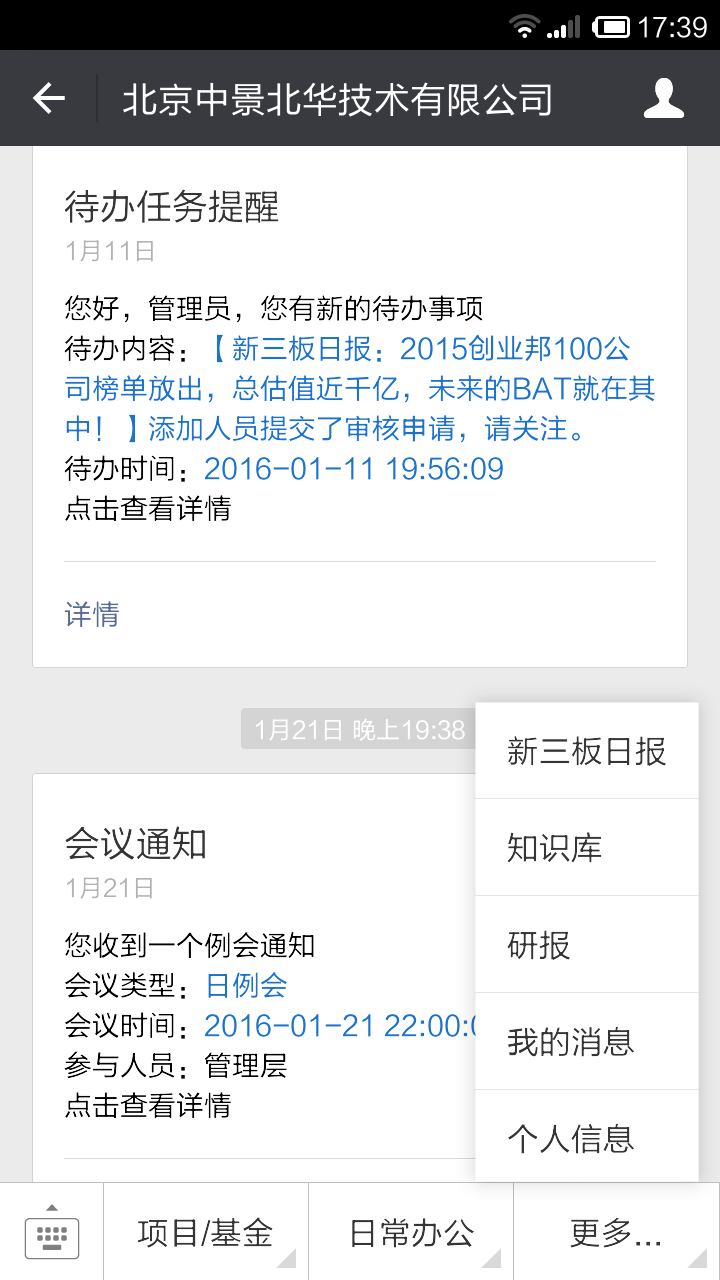720x1280 pixels.
Task: Go back using the arrow icon
Action: (x=48, y=98)
